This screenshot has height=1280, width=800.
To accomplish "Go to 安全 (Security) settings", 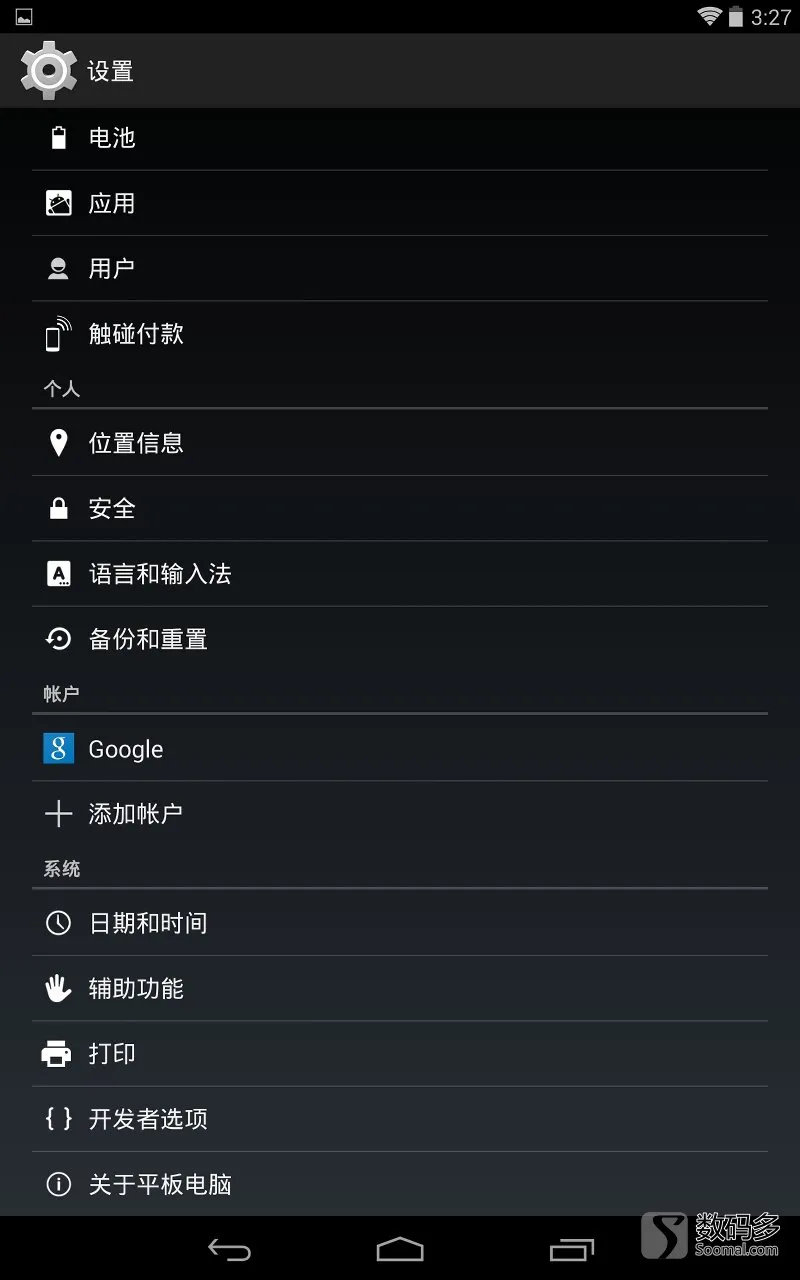I will 400,508.
